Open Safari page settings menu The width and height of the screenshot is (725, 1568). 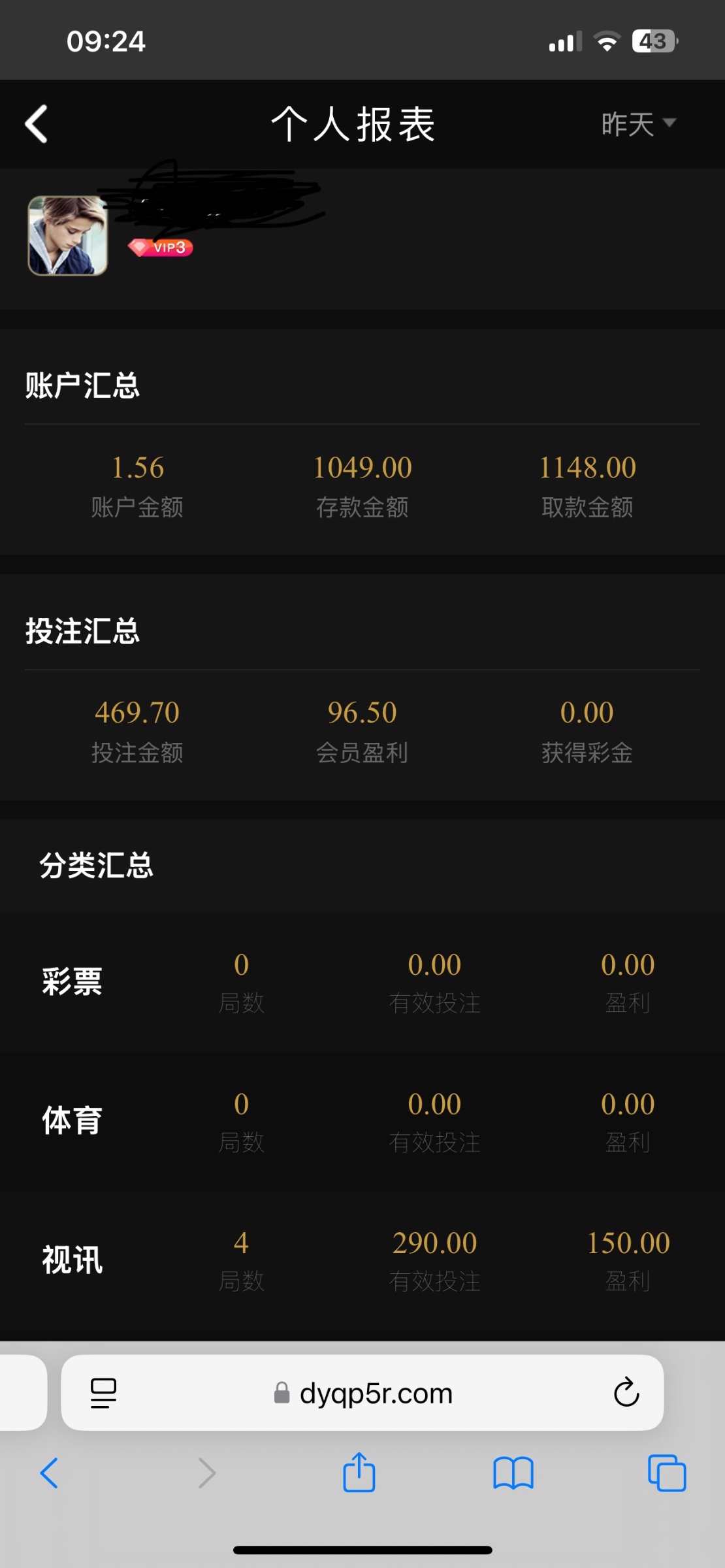pos(103,1394)
